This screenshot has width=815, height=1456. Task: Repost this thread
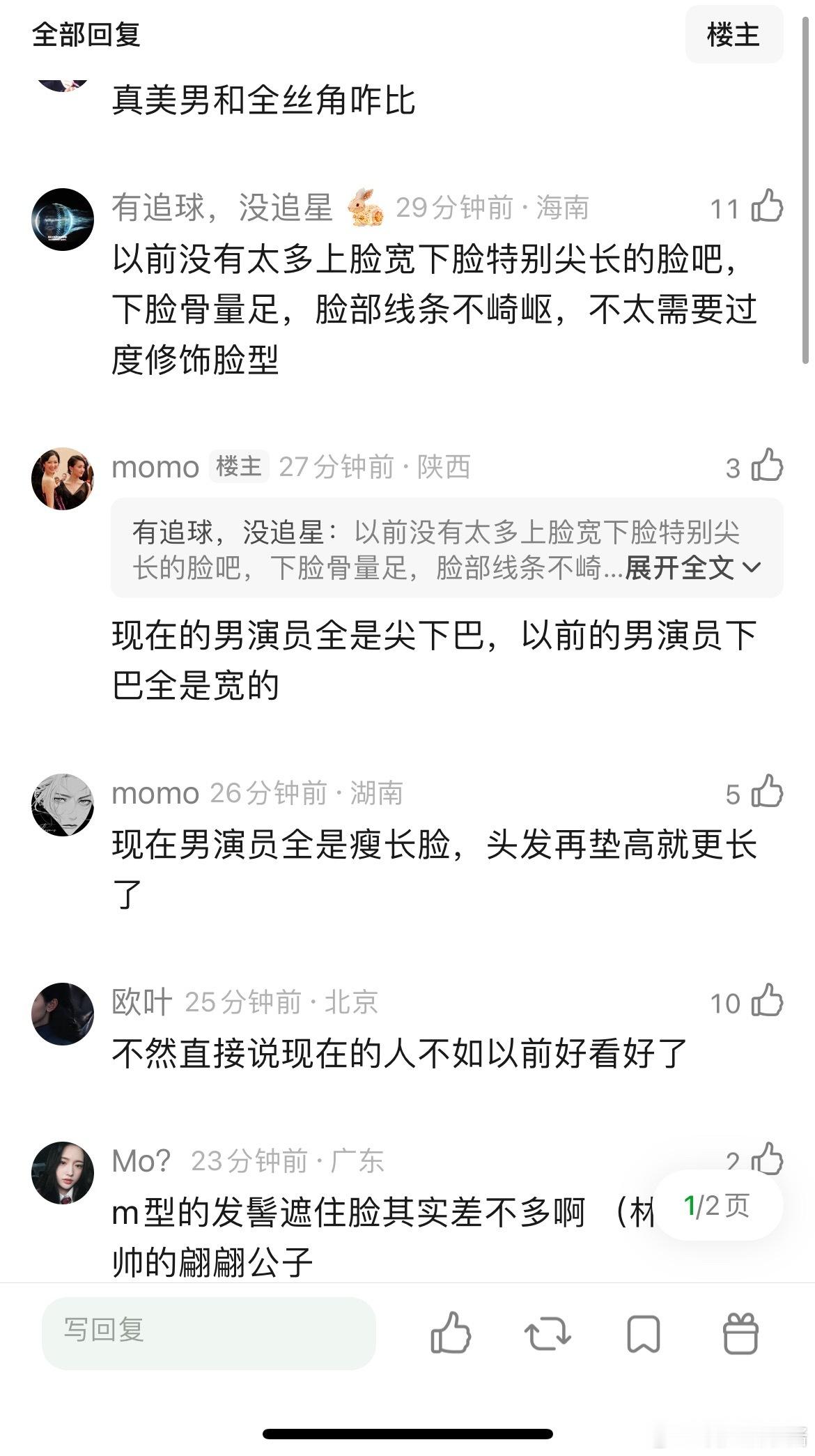click(548, 1333)
